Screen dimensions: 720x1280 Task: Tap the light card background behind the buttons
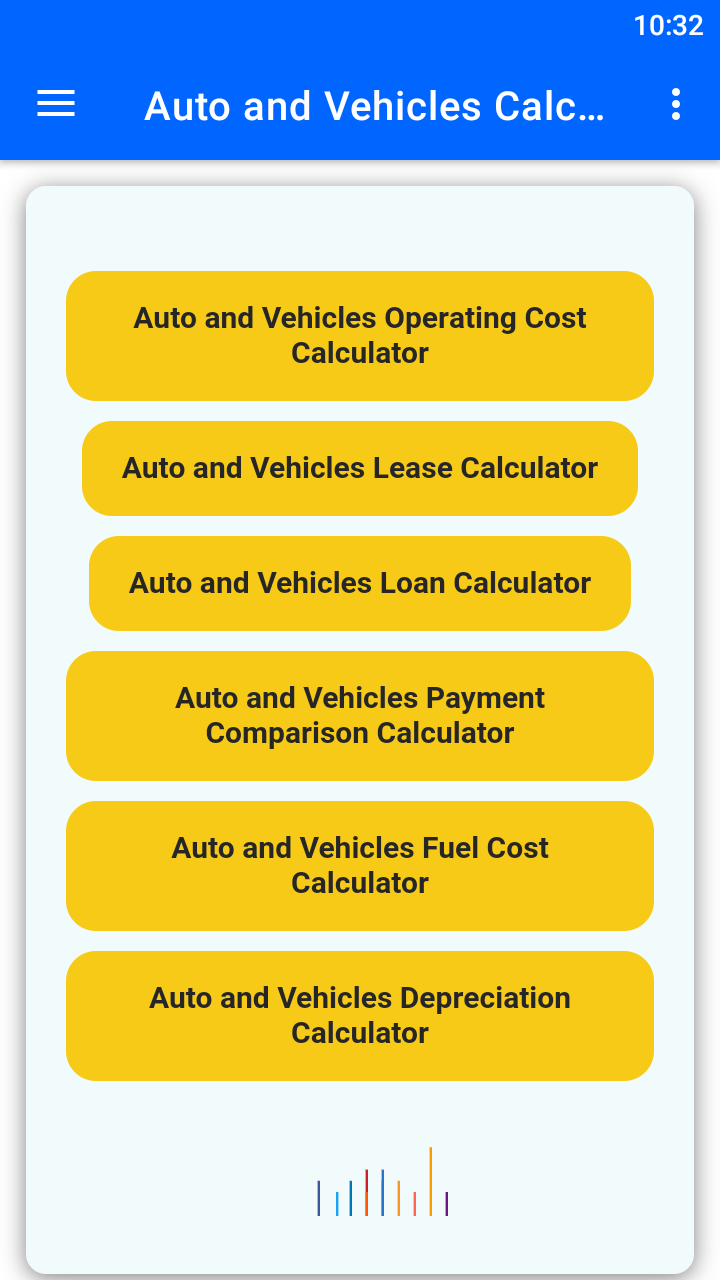pos(360,230)
